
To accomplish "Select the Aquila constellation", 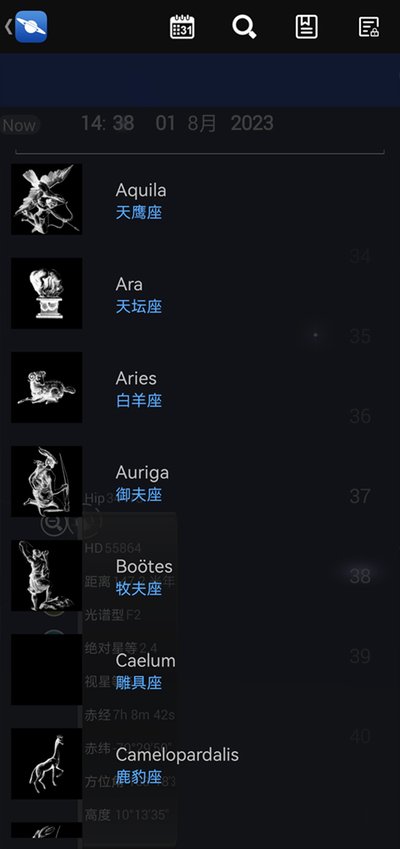I will pyautogui.click(x=200, y=200).
